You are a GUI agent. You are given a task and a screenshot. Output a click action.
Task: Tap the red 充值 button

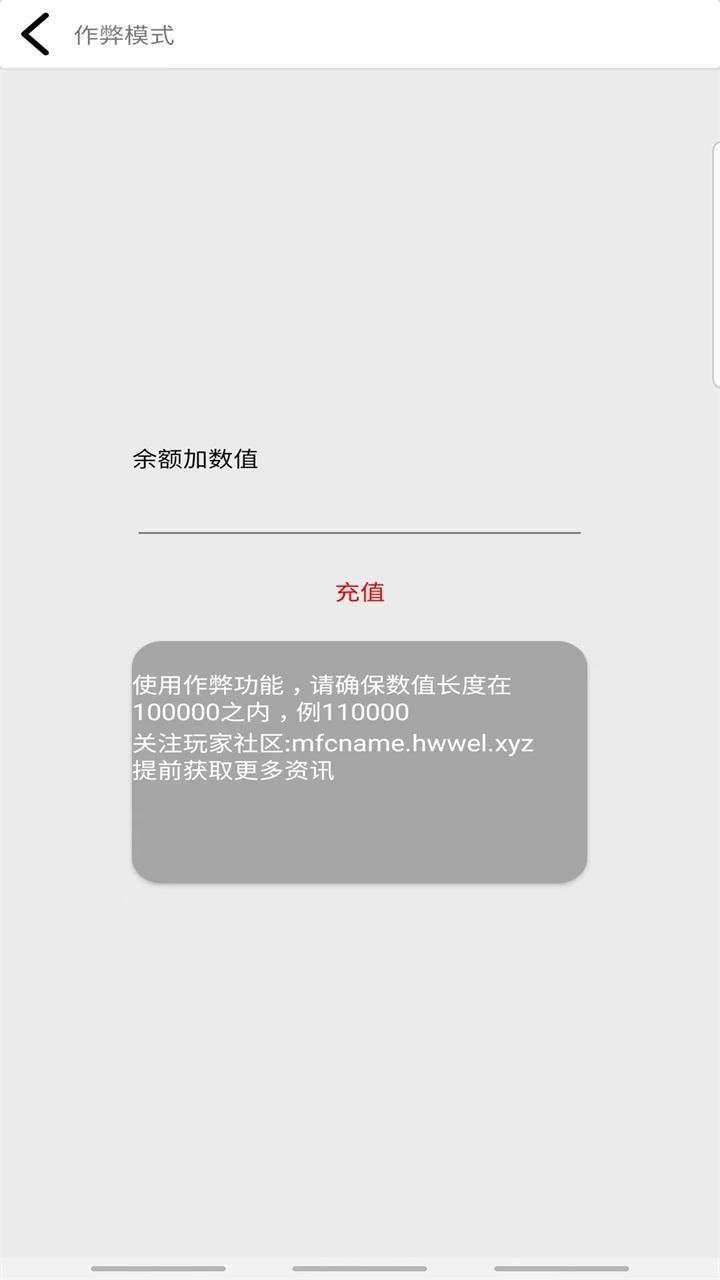[359, 592]
